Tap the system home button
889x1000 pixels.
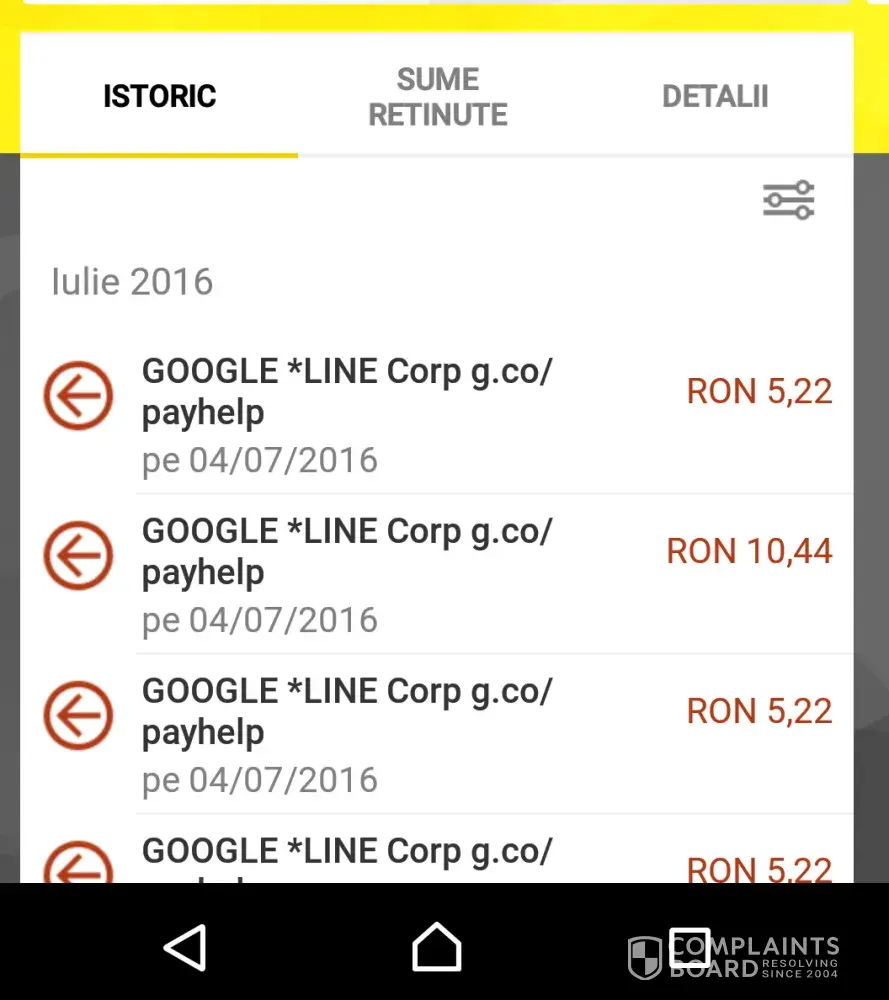437,946
